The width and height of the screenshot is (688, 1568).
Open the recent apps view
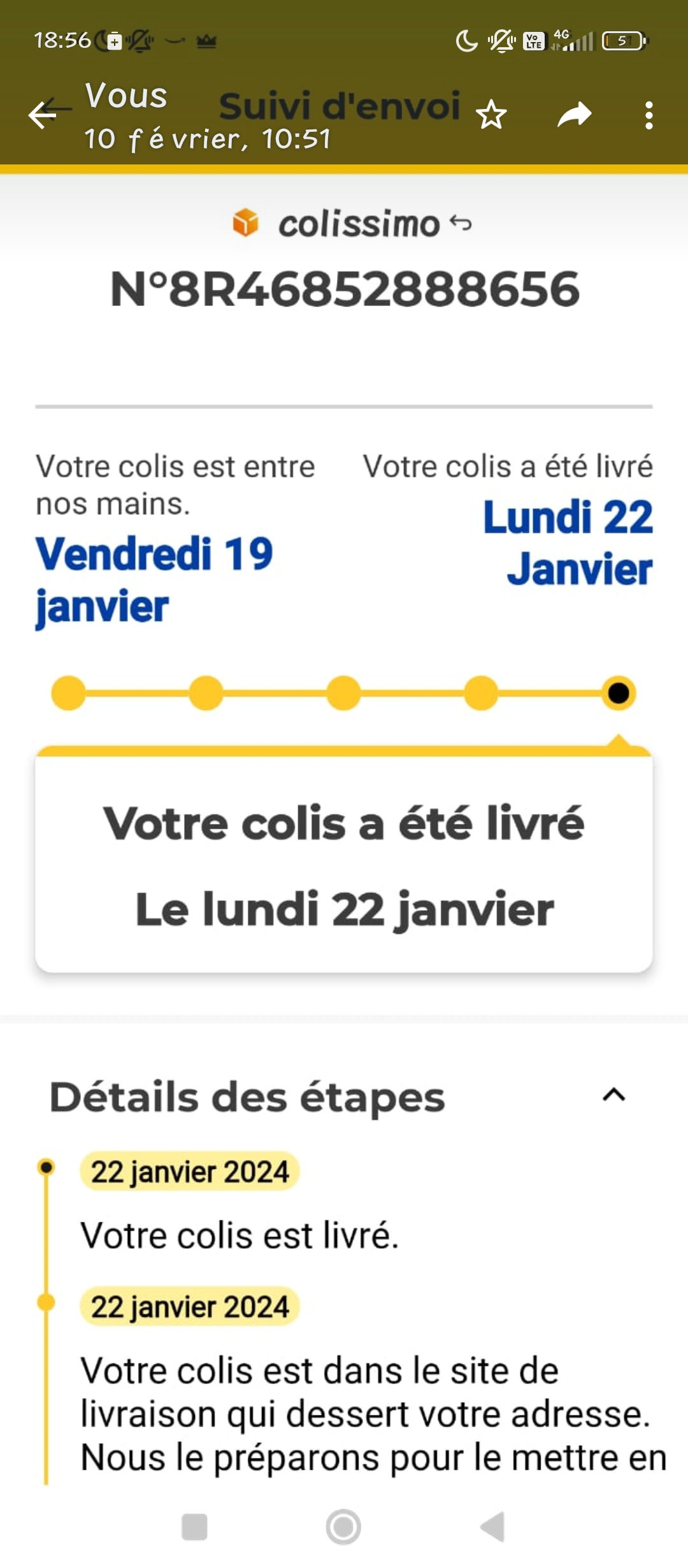(x=194, y=1527)
